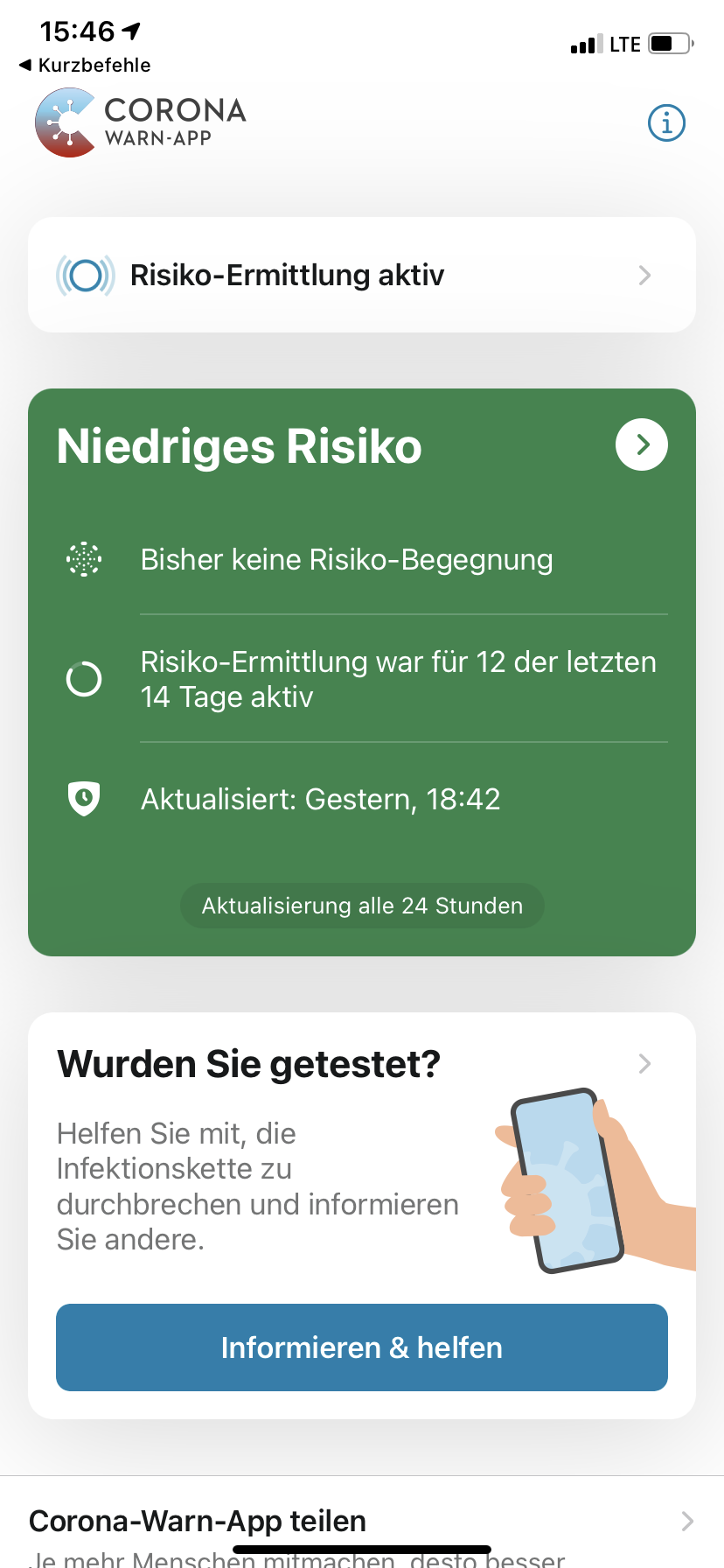724x1568 pixels.
Task: Open the Niedriges Risiko details card
Action: coord(641,444)
